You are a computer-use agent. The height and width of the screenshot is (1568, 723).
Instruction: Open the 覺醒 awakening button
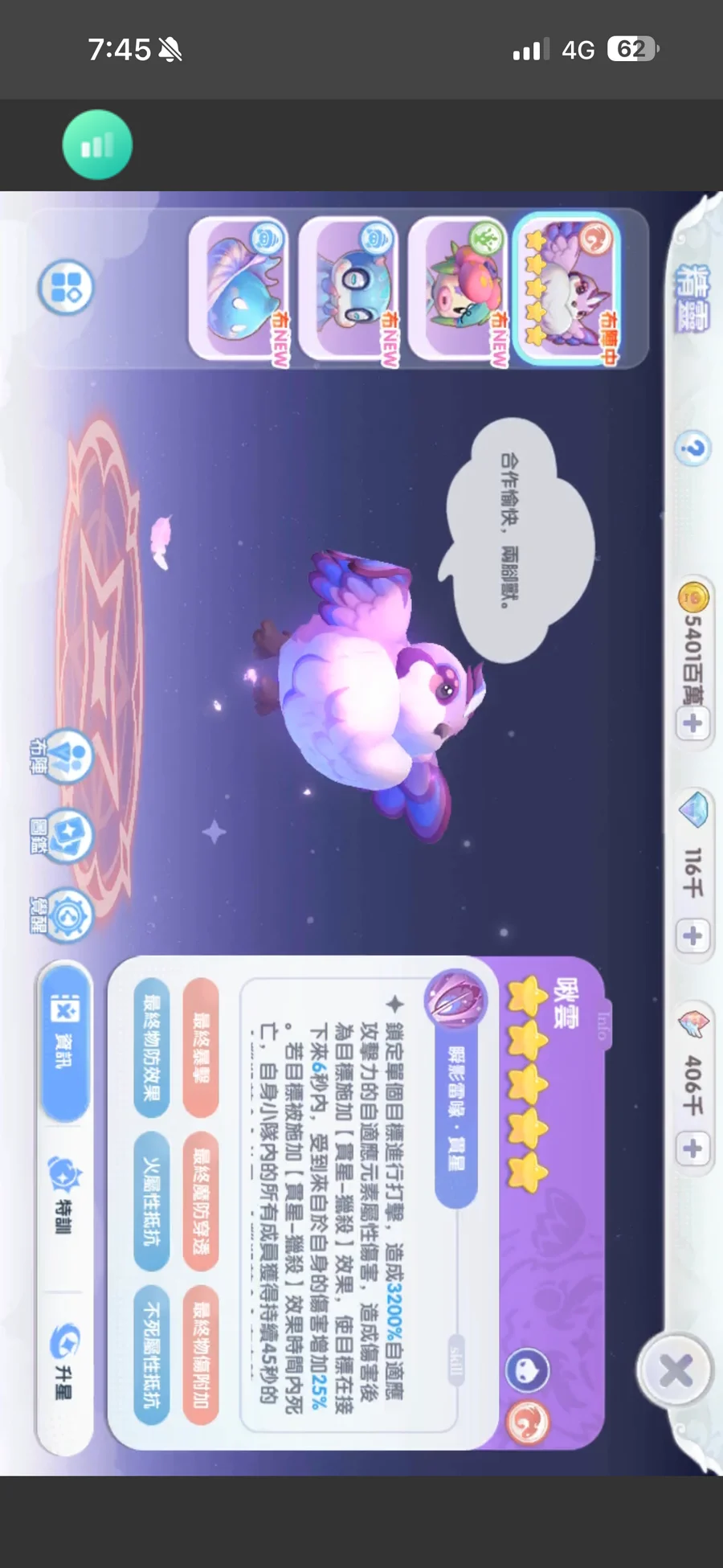pyautogui.click(x=66, y=915)
